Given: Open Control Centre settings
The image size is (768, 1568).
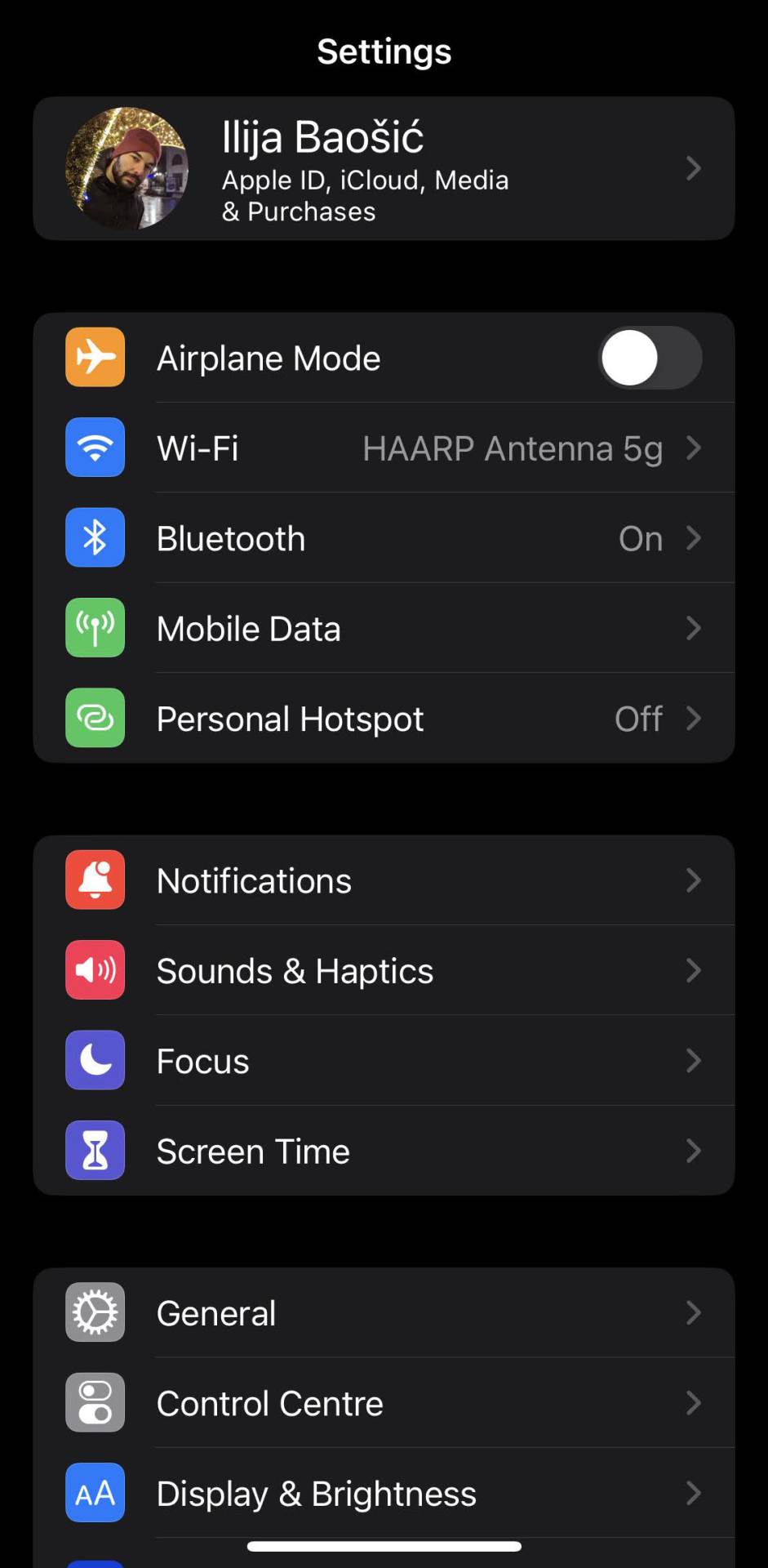Looking at the screenshot, I should tap(384, 1402).
